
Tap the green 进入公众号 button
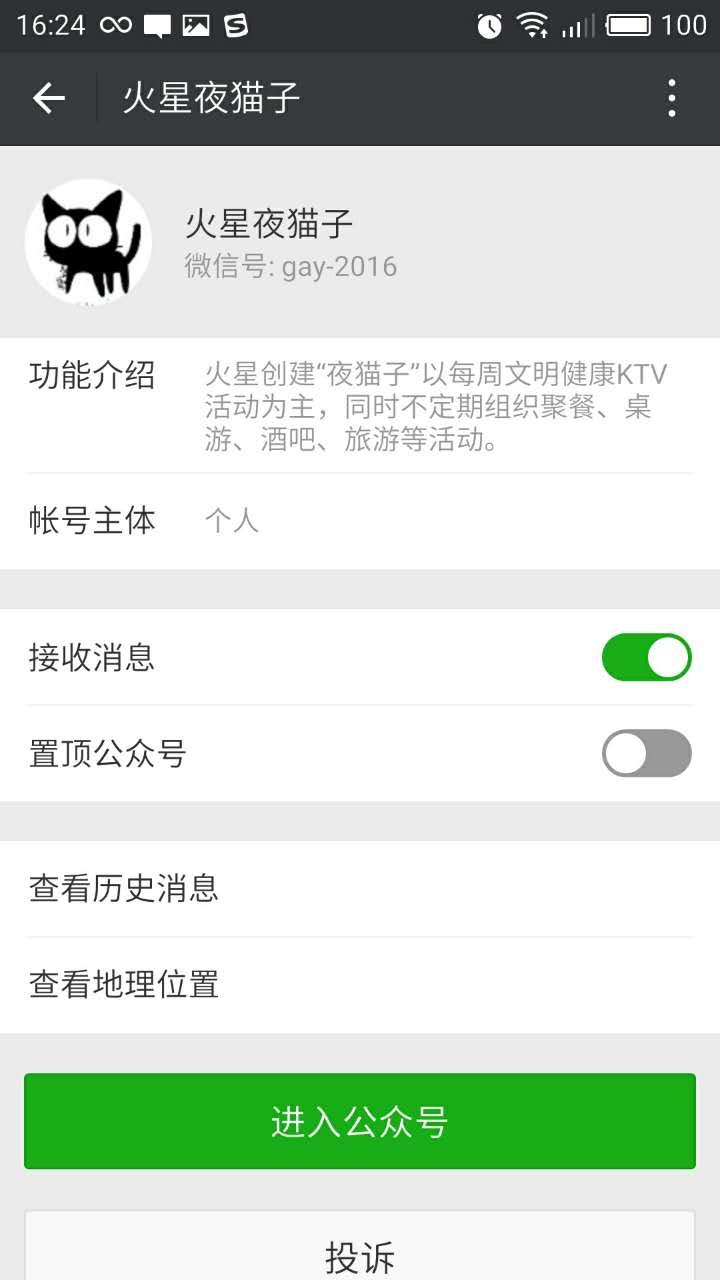pyautogui.click(x=360, y=1121)
